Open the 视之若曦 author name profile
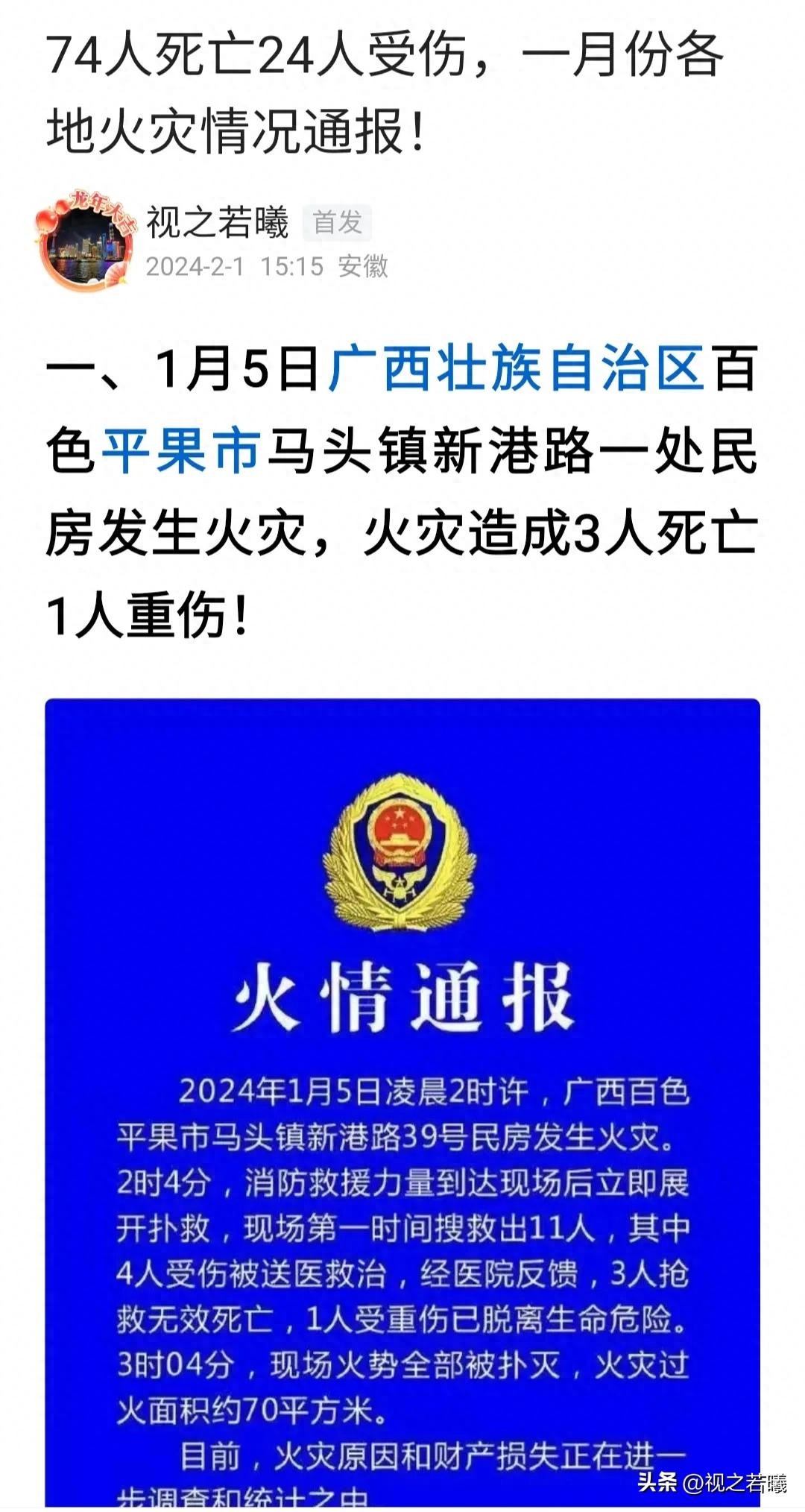This screenshot has width=805, height=1512. 217,222
